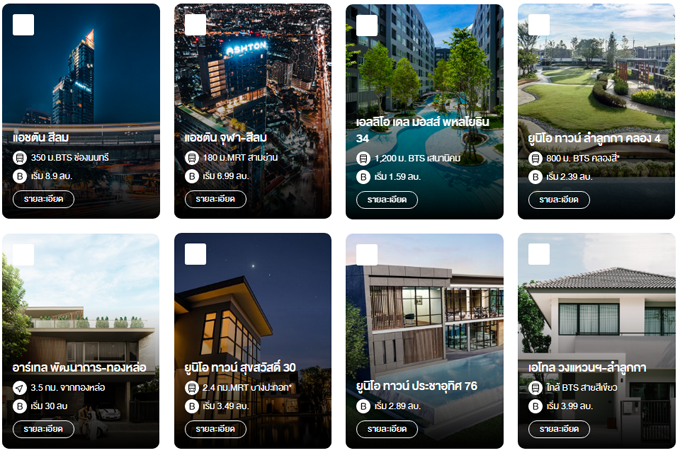Open the แอชตัน สีลม project card
Screen dimensions: 680x453
click(81, 80)
